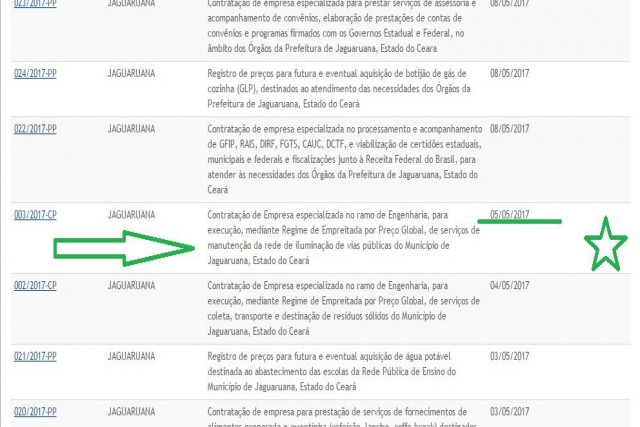Select the 002/2017-CP entry link

(35, 286)
